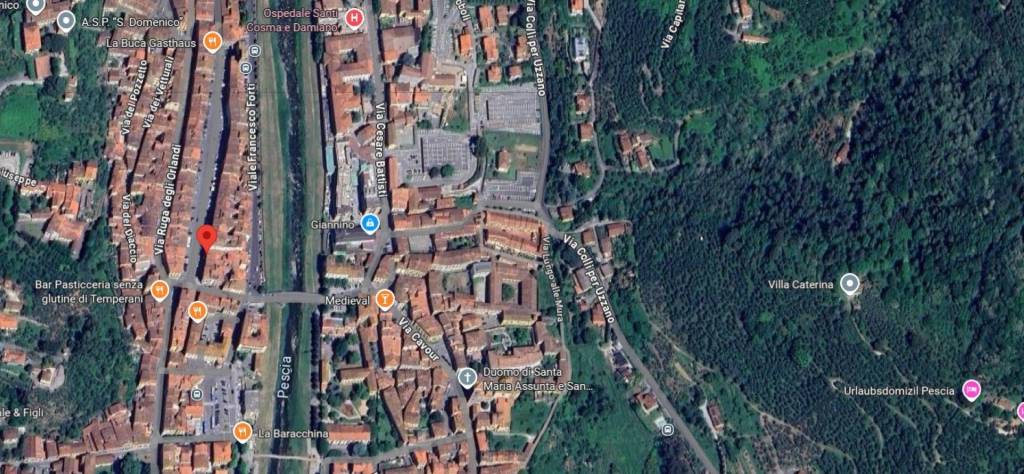Select La Buca Gasthaus restaurant pin
1024x474 pixels.
tap(211, 41)
